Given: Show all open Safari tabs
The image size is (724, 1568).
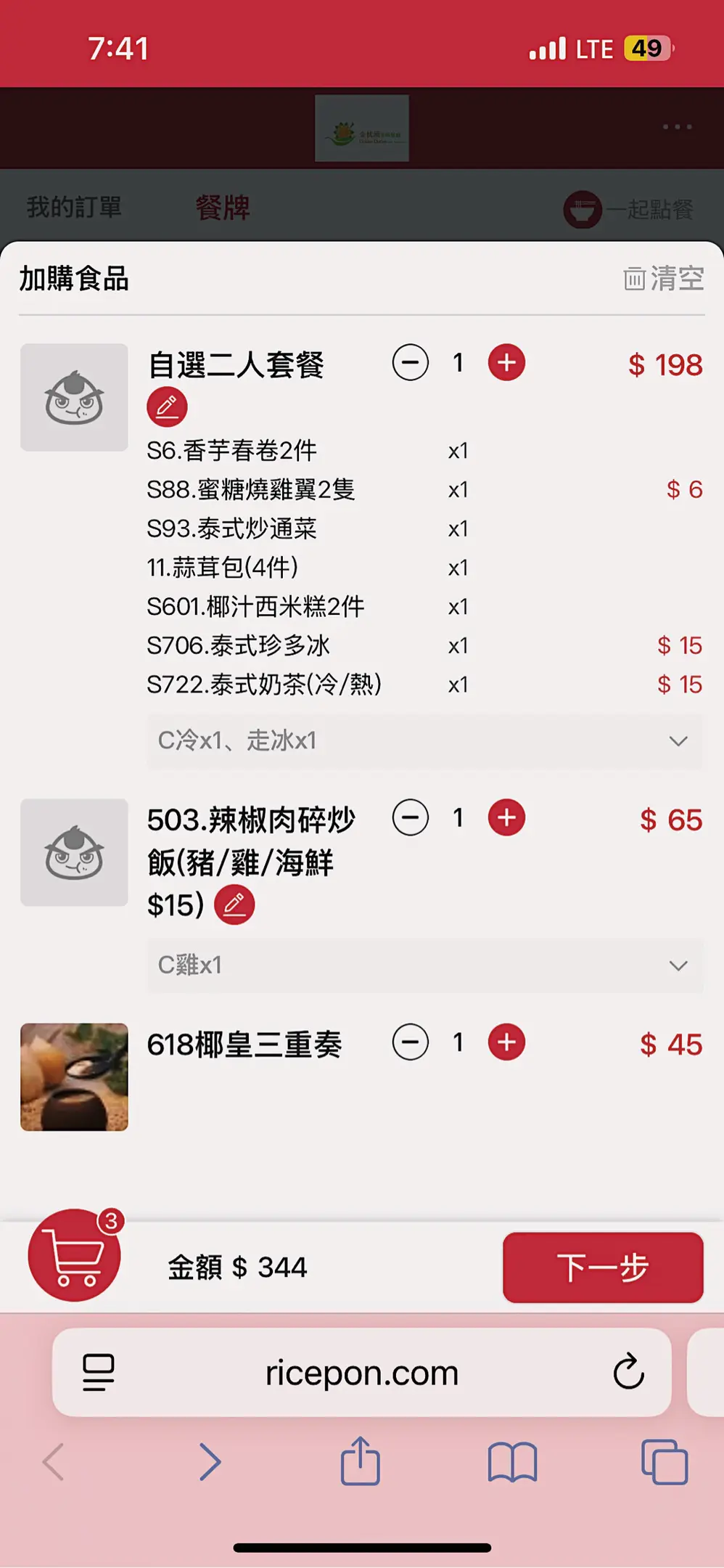Looking at the screenshot, I should click(x=664, y=1461).
